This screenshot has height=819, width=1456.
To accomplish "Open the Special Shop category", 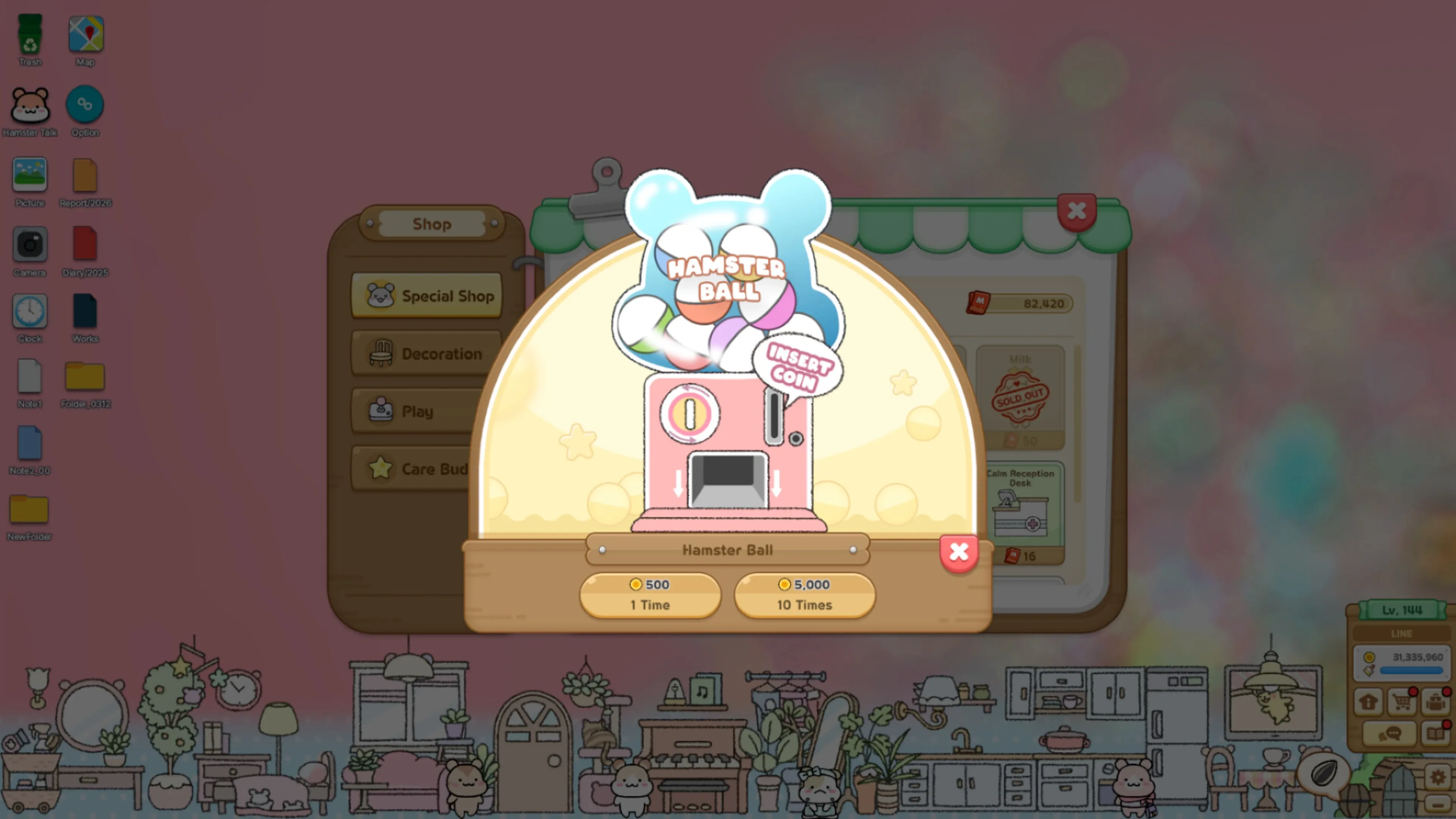I will click(x=427, y=296).
